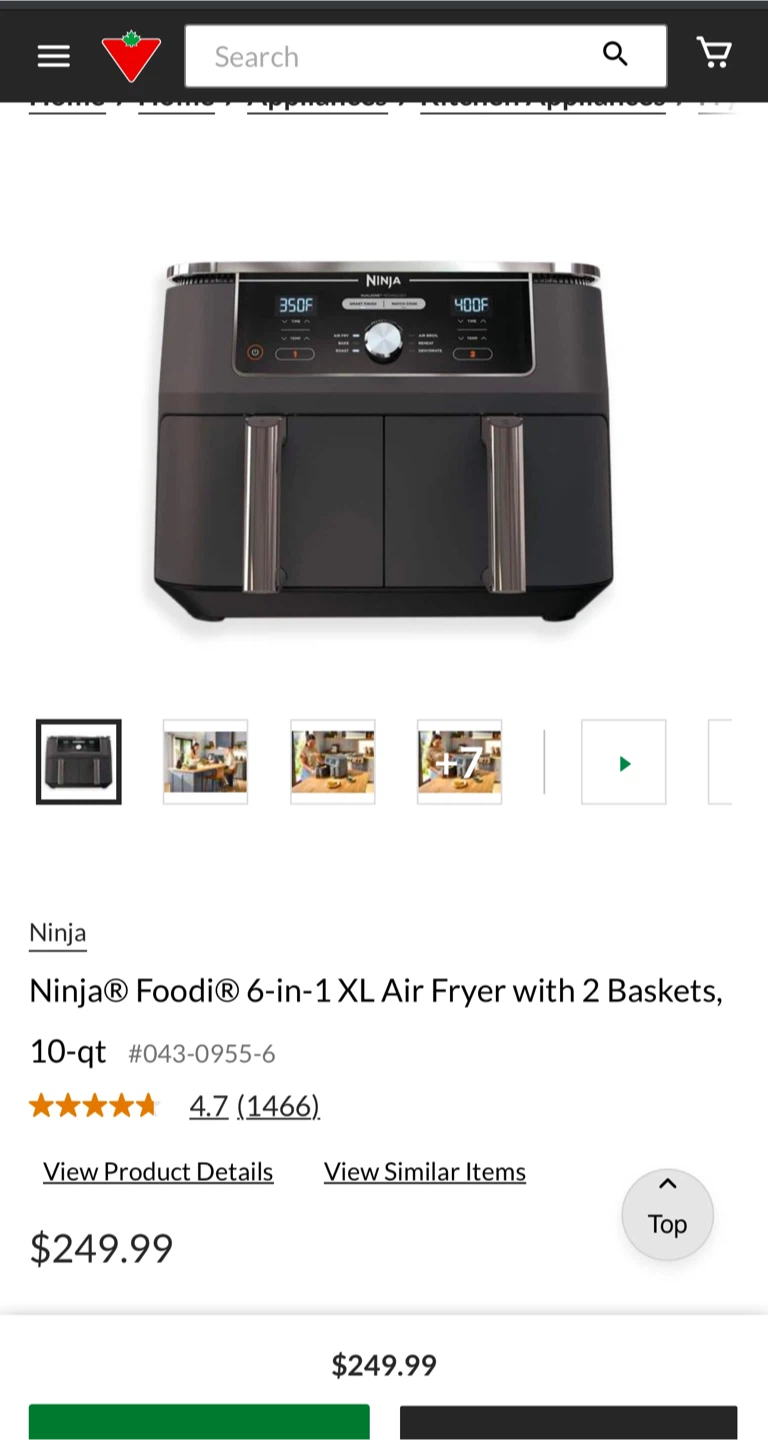The width and height of the screenshot is (768, 1440).
Task: Open the +7 more images thumbnail
Action: click(459, 762)
